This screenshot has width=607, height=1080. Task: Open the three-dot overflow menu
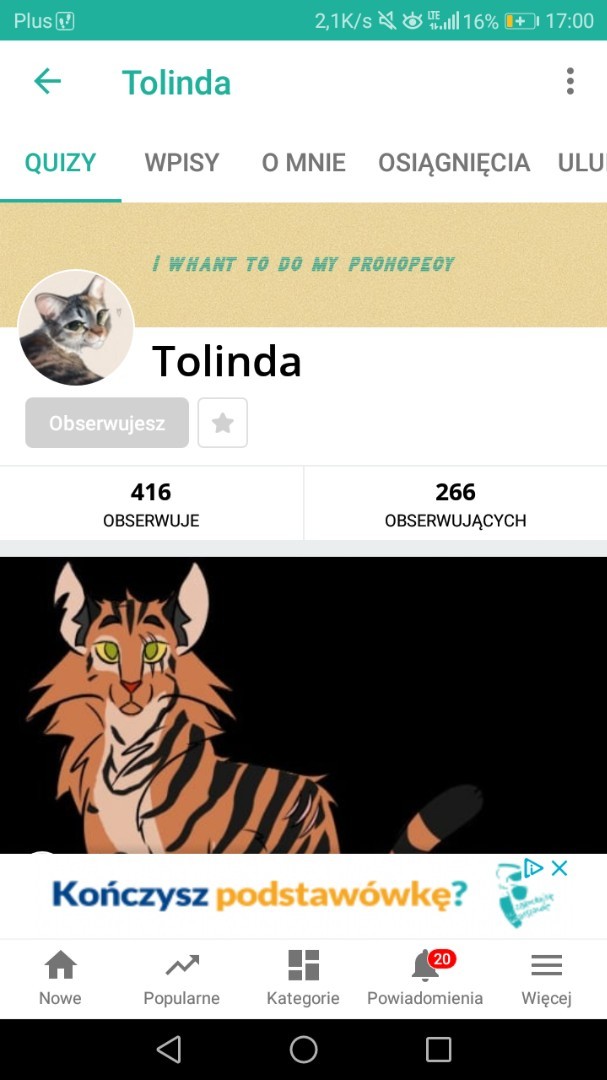coord(570,82)
